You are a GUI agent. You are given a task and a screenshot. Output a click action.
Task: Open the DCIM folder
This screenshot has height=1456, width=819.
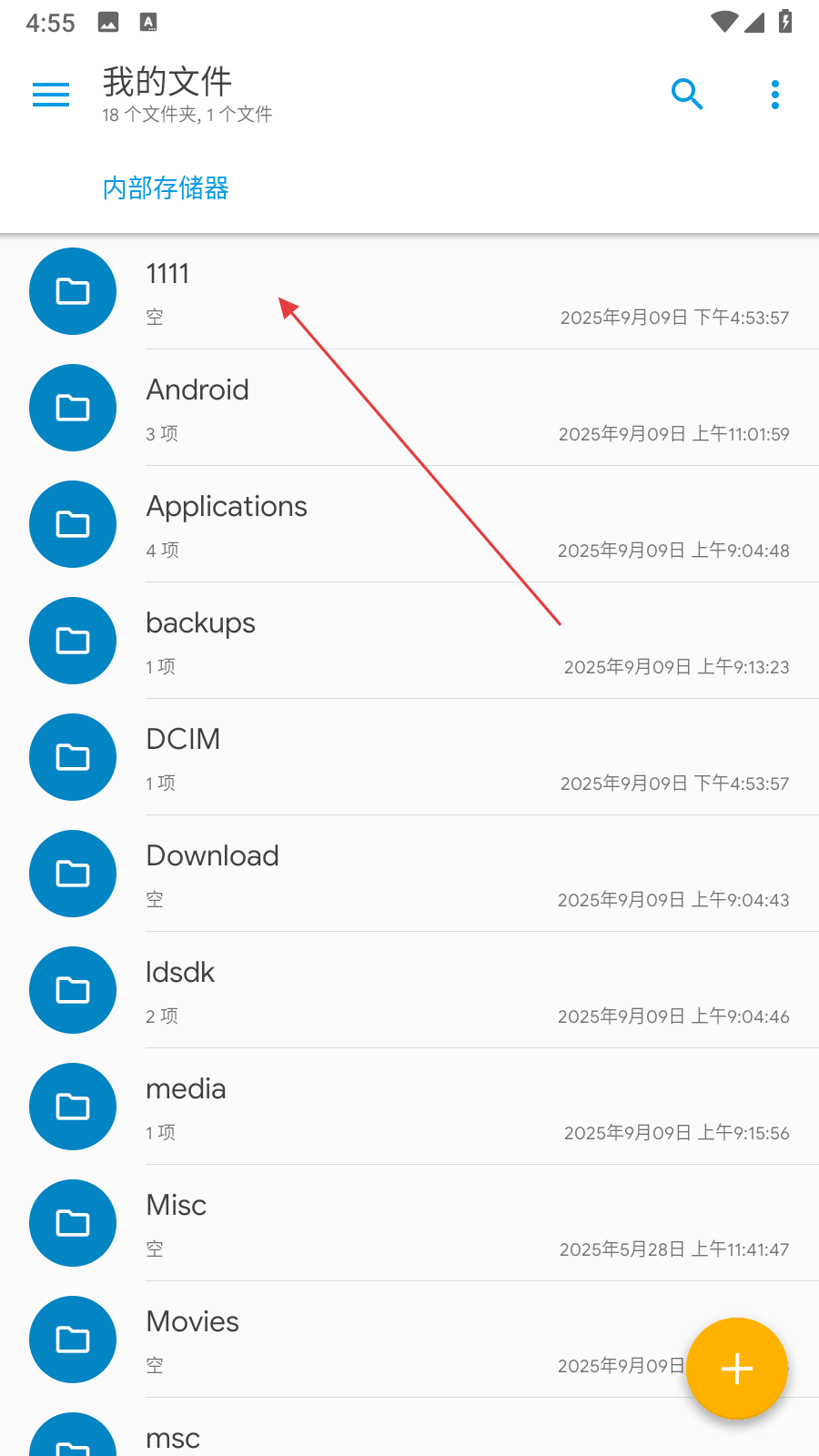click(x=409, y=757)
